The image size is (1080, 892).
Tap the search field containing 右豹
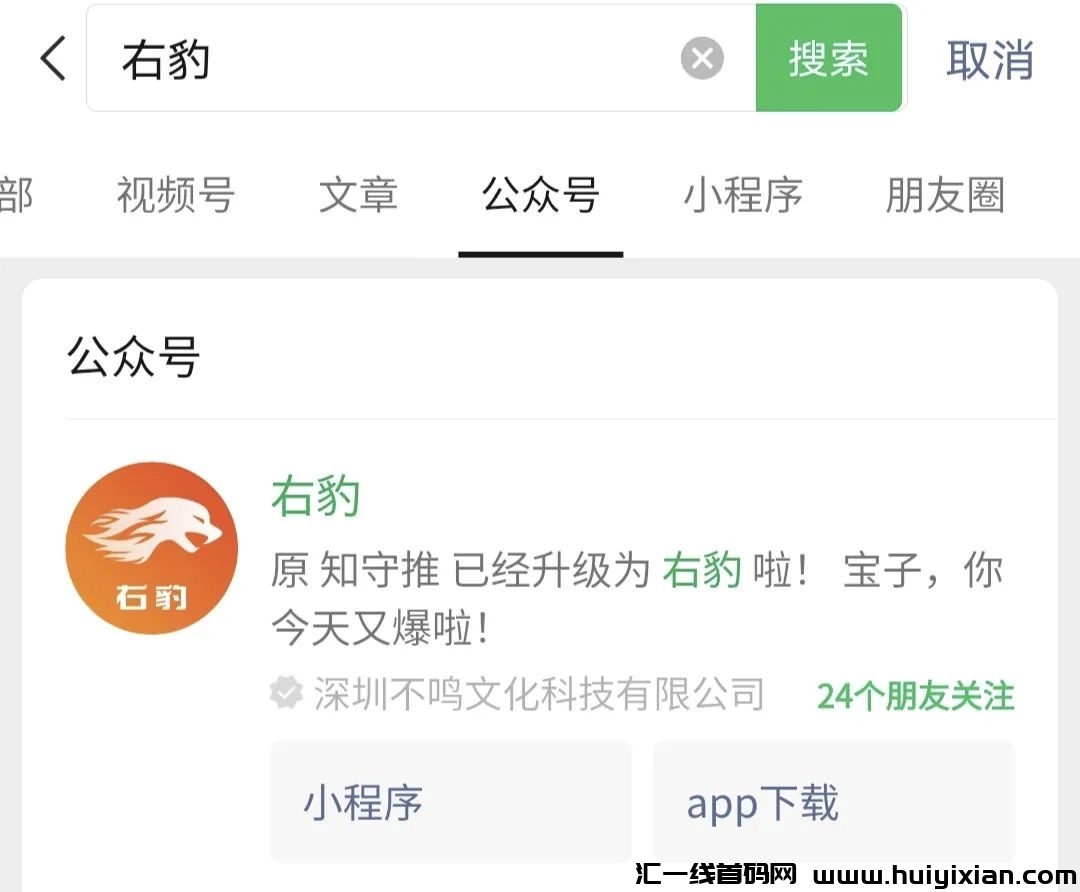point(390,59)
